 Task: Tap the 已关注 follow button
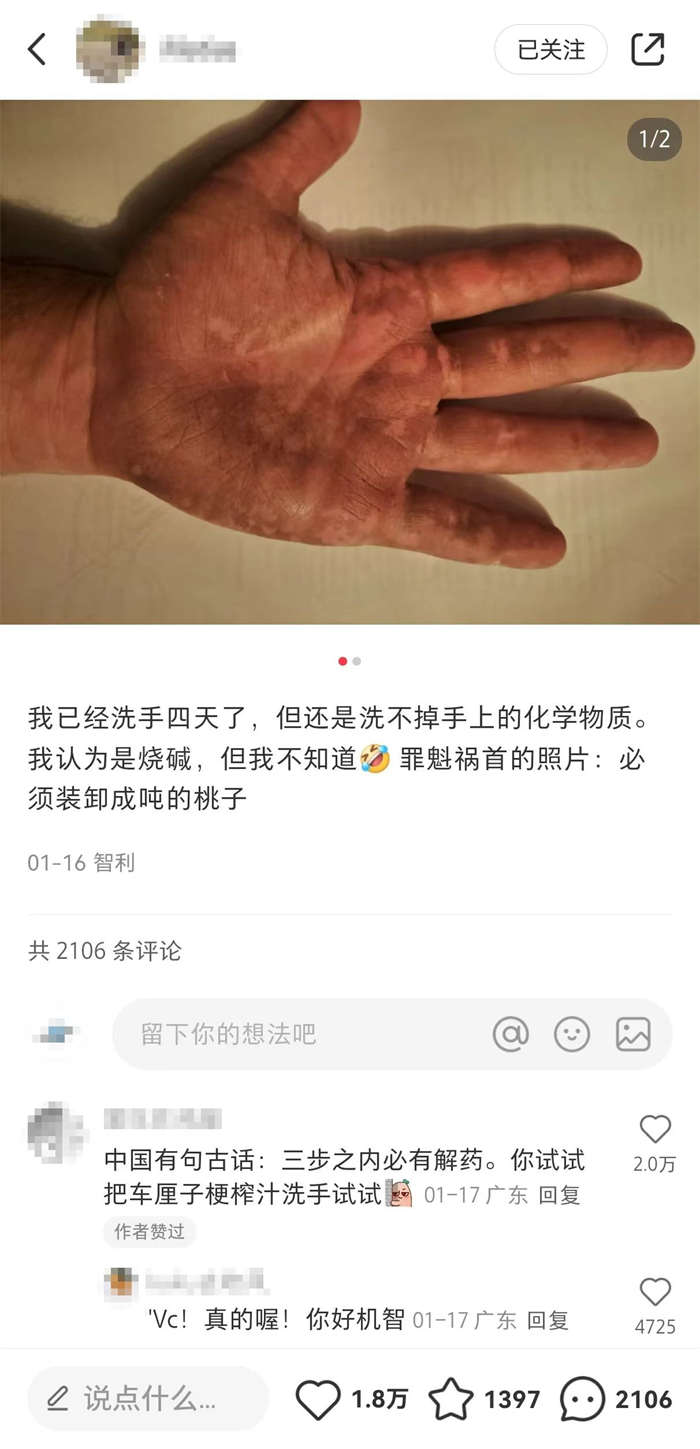[x=551, y=50]
